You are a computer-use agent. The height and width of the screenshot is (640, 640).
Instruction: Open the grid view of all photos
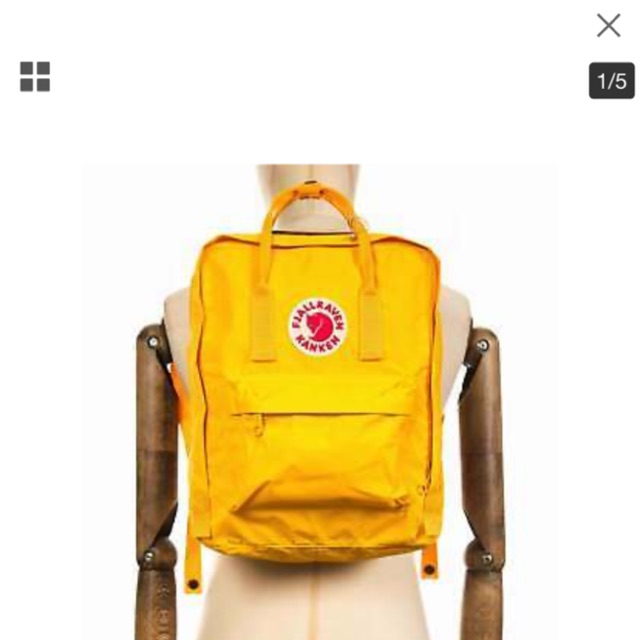click(x=35, y=77)
